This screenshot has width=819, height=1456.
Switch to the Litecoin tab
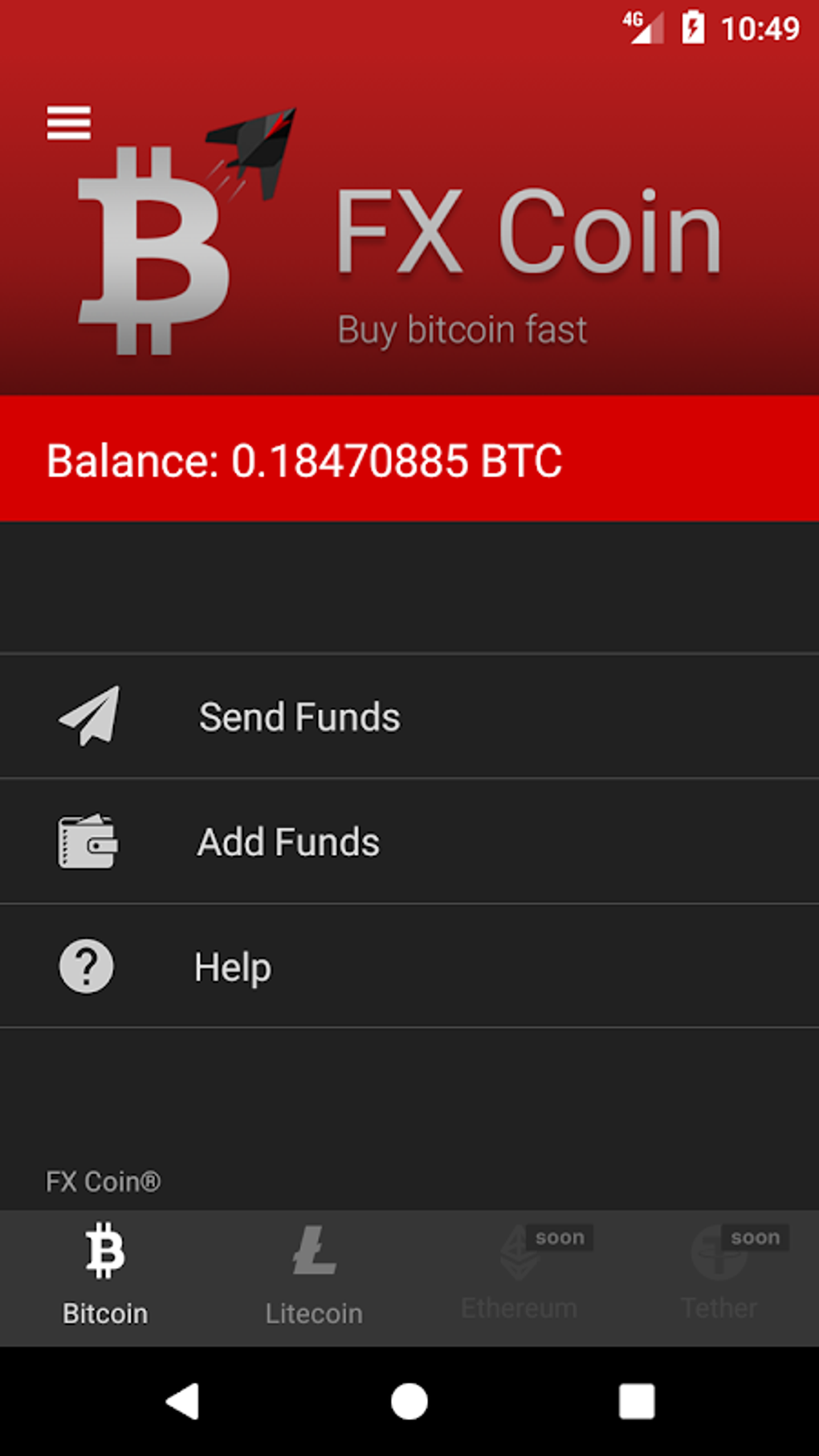(x=314, y=1277)
